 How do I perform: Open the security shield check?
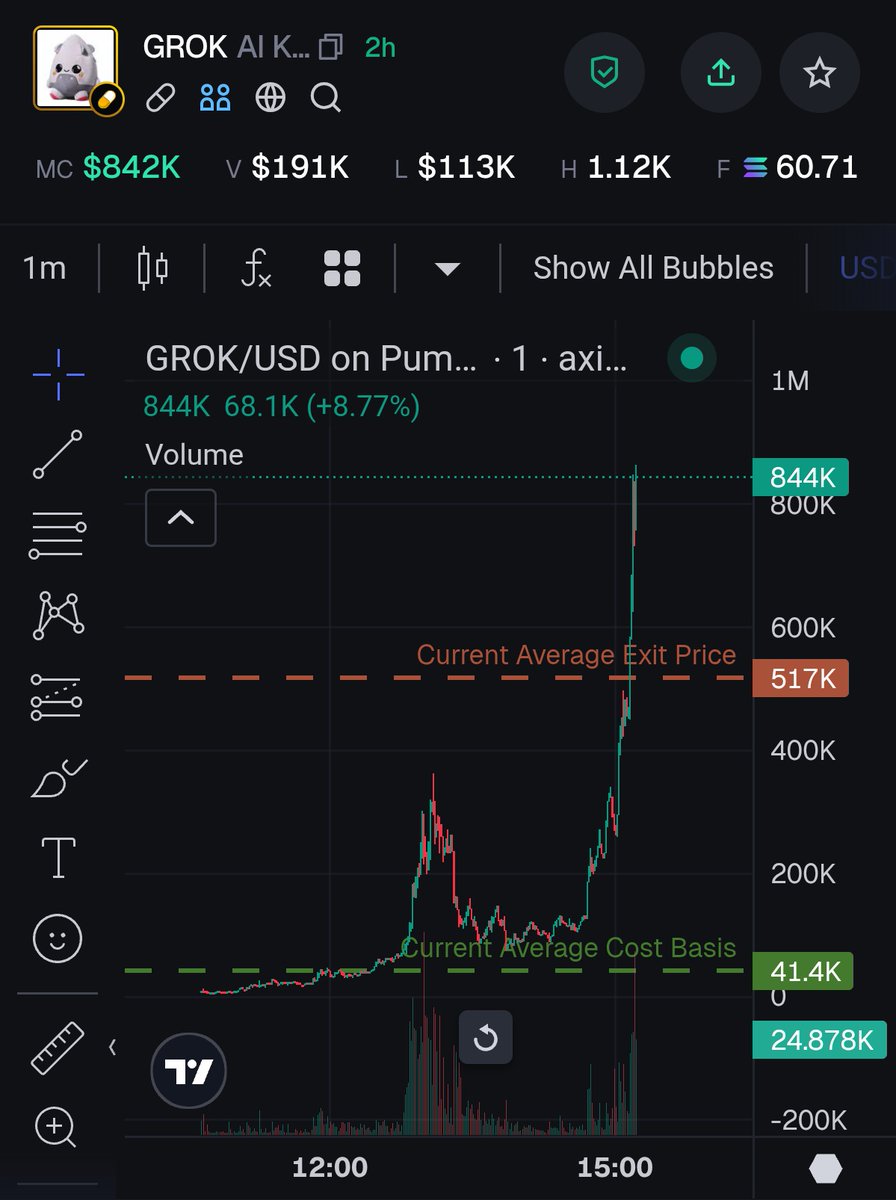[603, 72]
